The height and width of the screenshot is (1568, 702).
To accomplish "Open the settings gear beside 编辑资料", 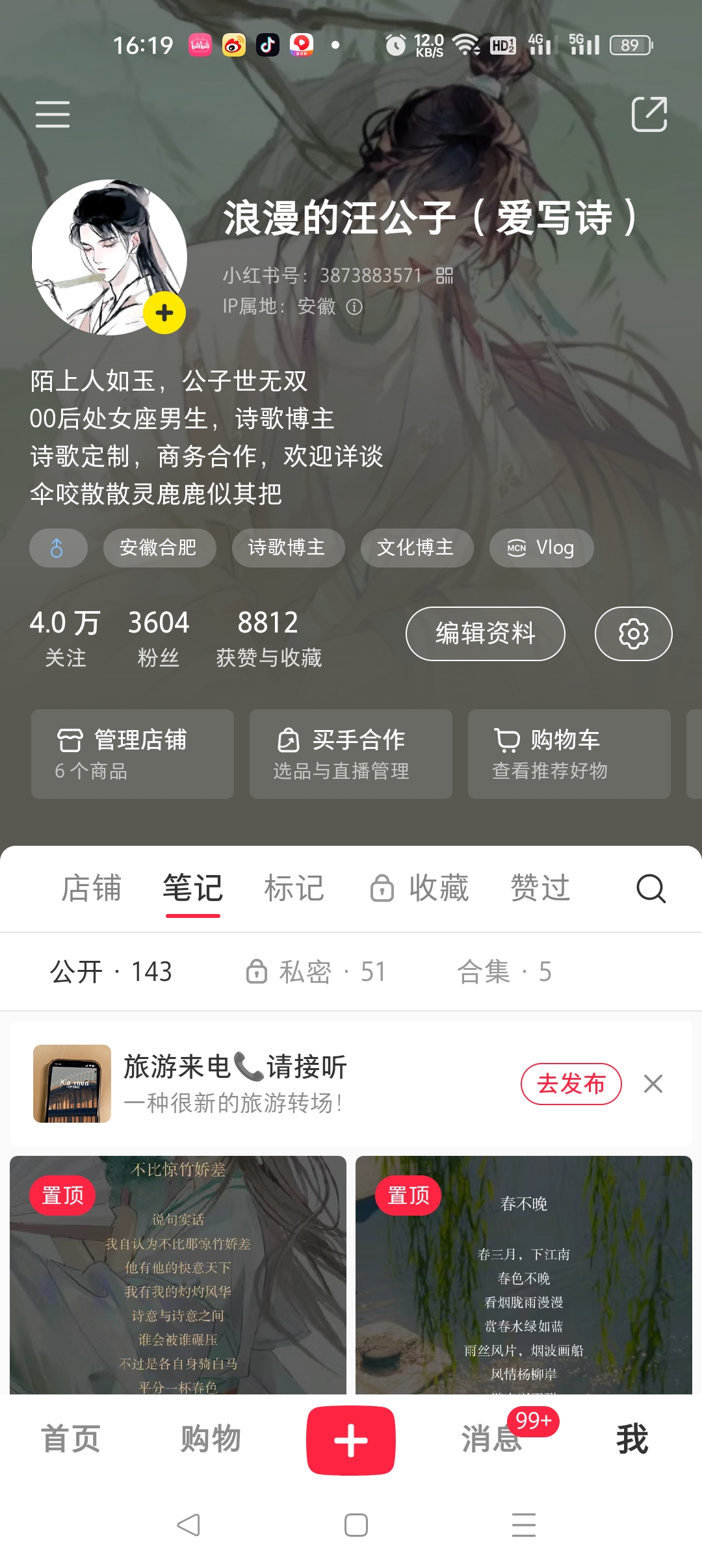I will [633, 633].
